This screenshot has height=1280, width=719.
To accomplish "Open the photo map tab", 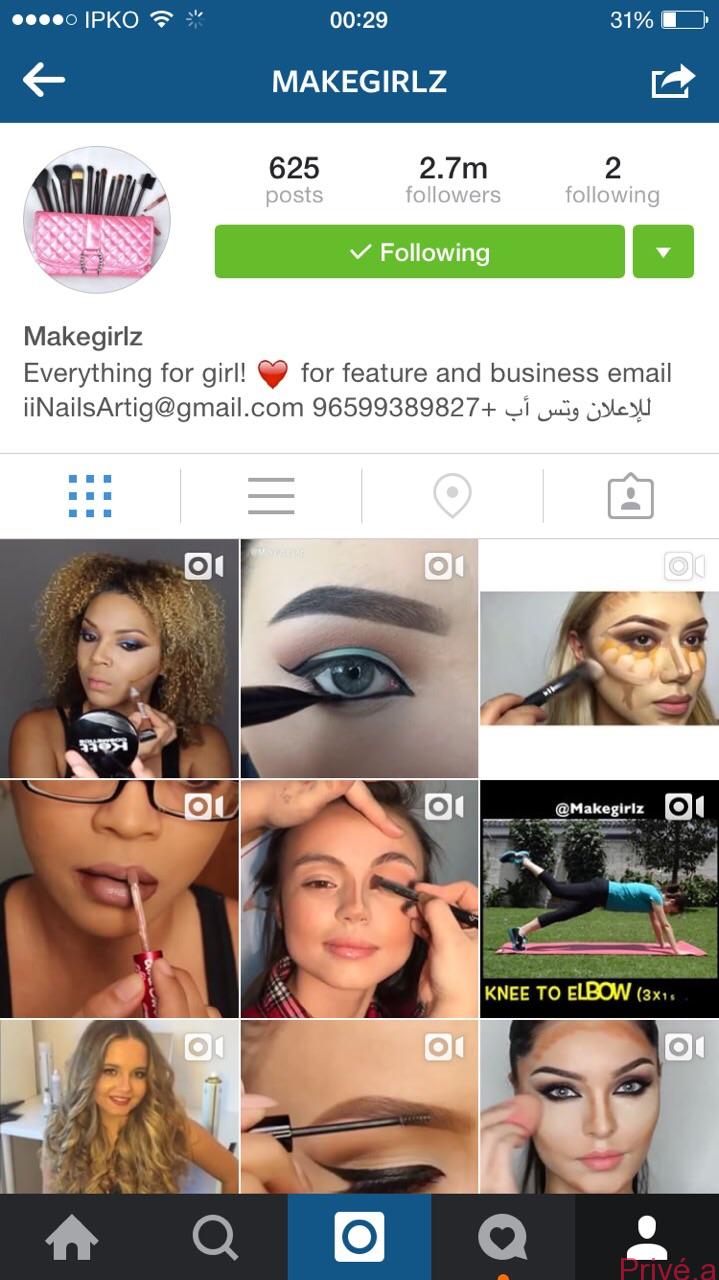I will pos(452,496).
